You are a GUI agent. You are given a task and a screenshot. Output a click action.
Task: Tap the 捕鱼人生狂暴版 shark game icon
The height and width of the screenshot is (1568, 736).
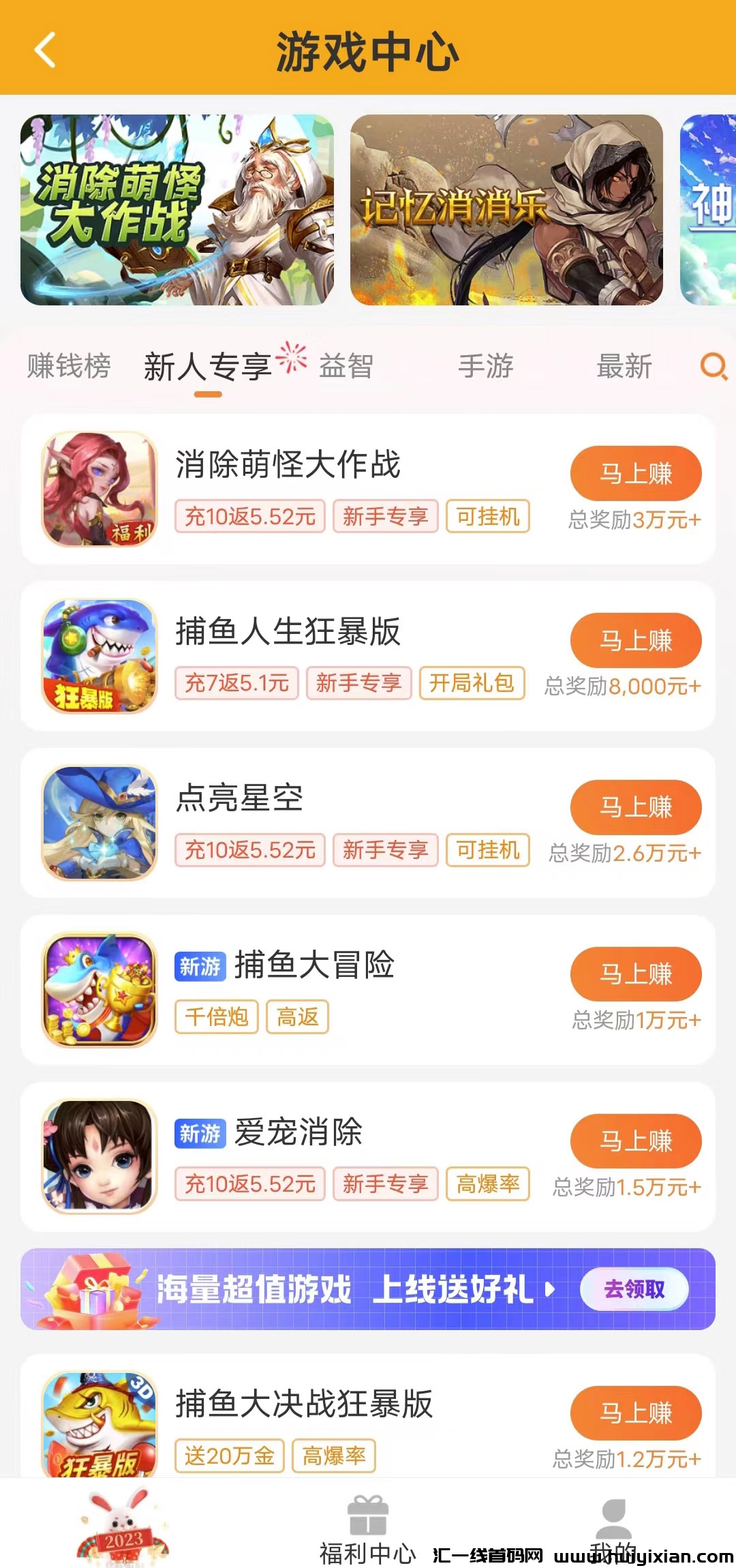coord(99,653)
